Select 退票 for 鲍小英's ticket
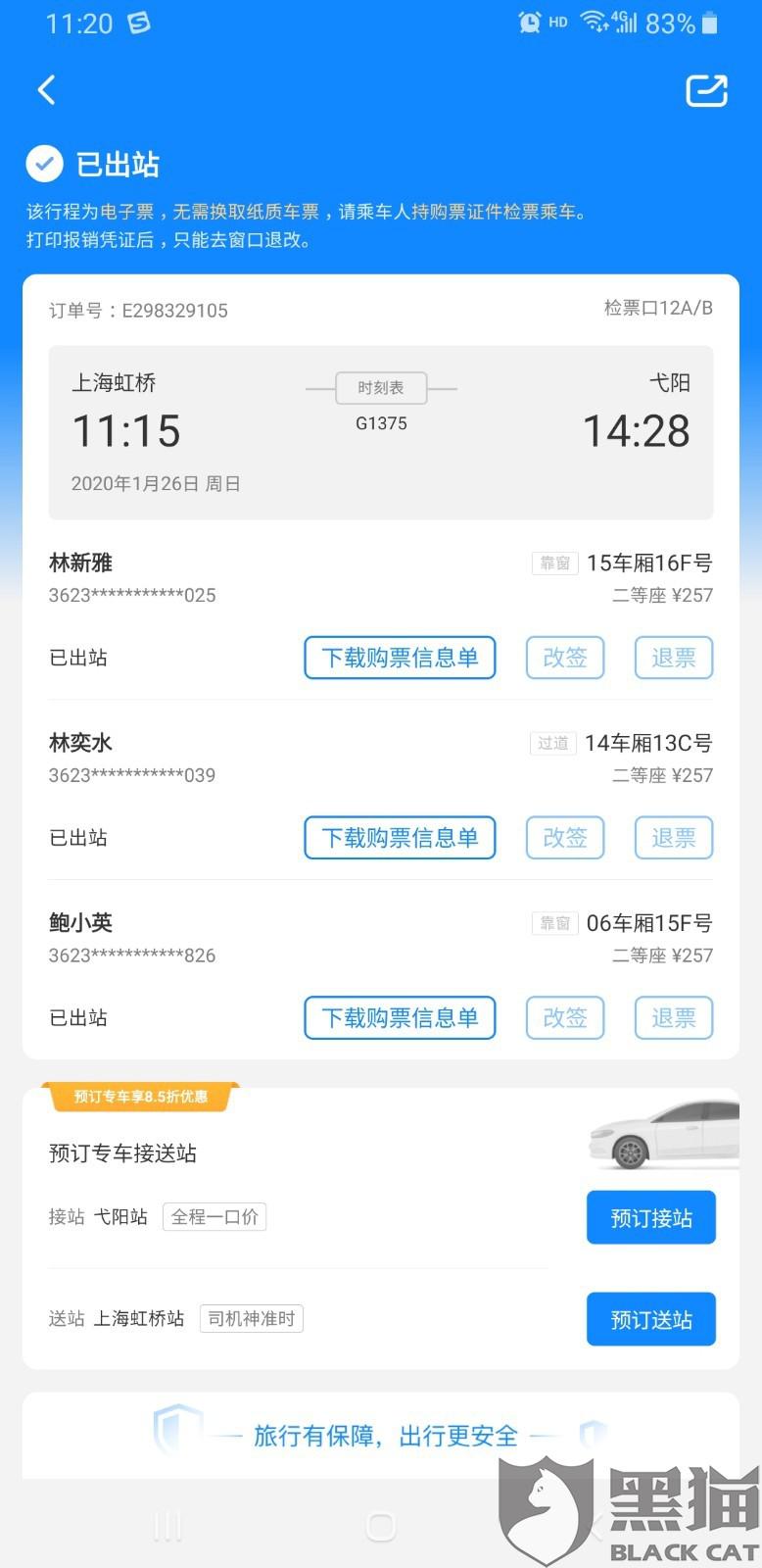Viewport: 762px width, 1568px height. point(673,1018)
